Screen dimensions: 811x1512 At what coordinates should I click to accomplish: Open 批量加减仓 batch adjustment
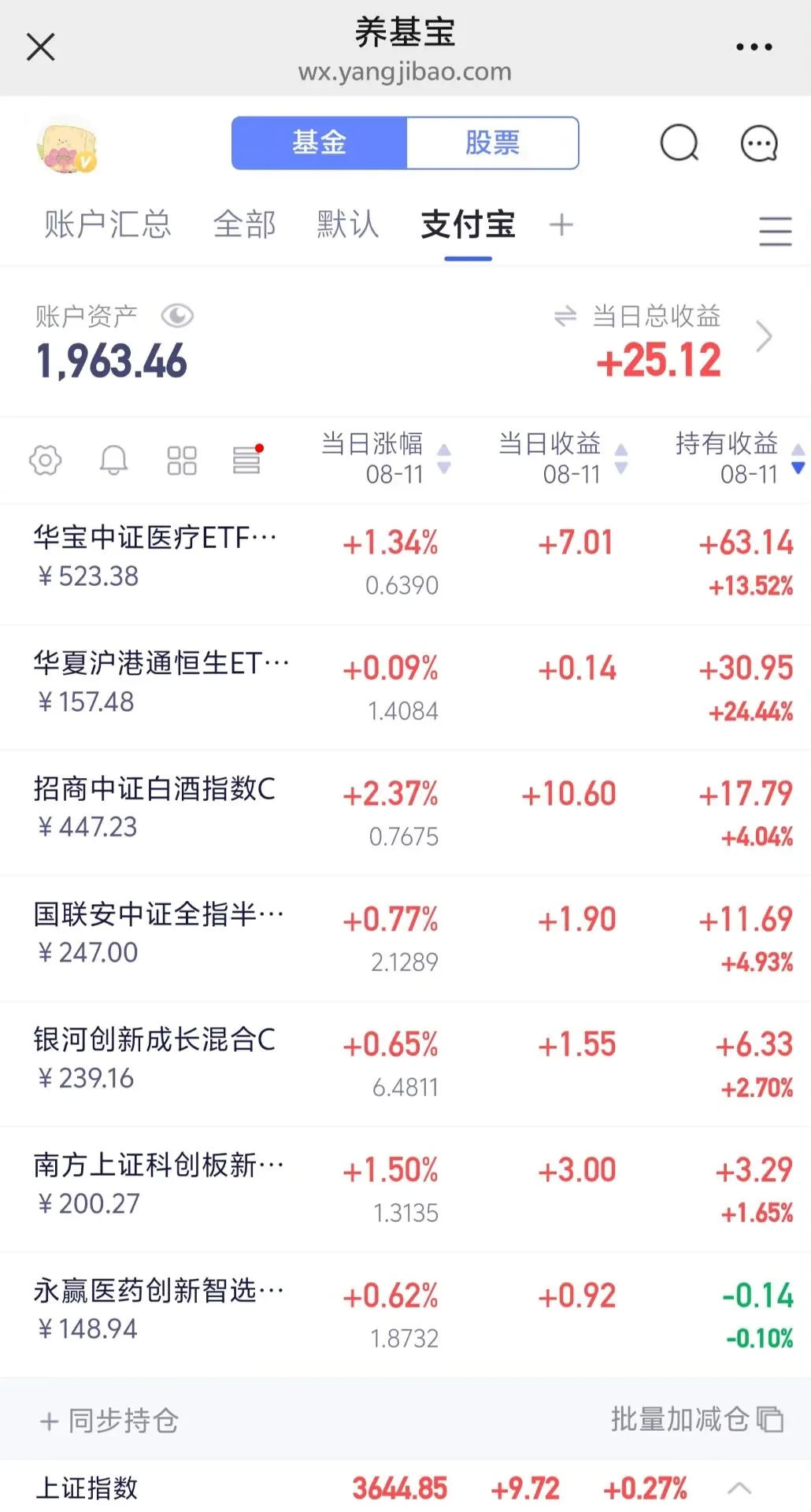pos(697,1419)
